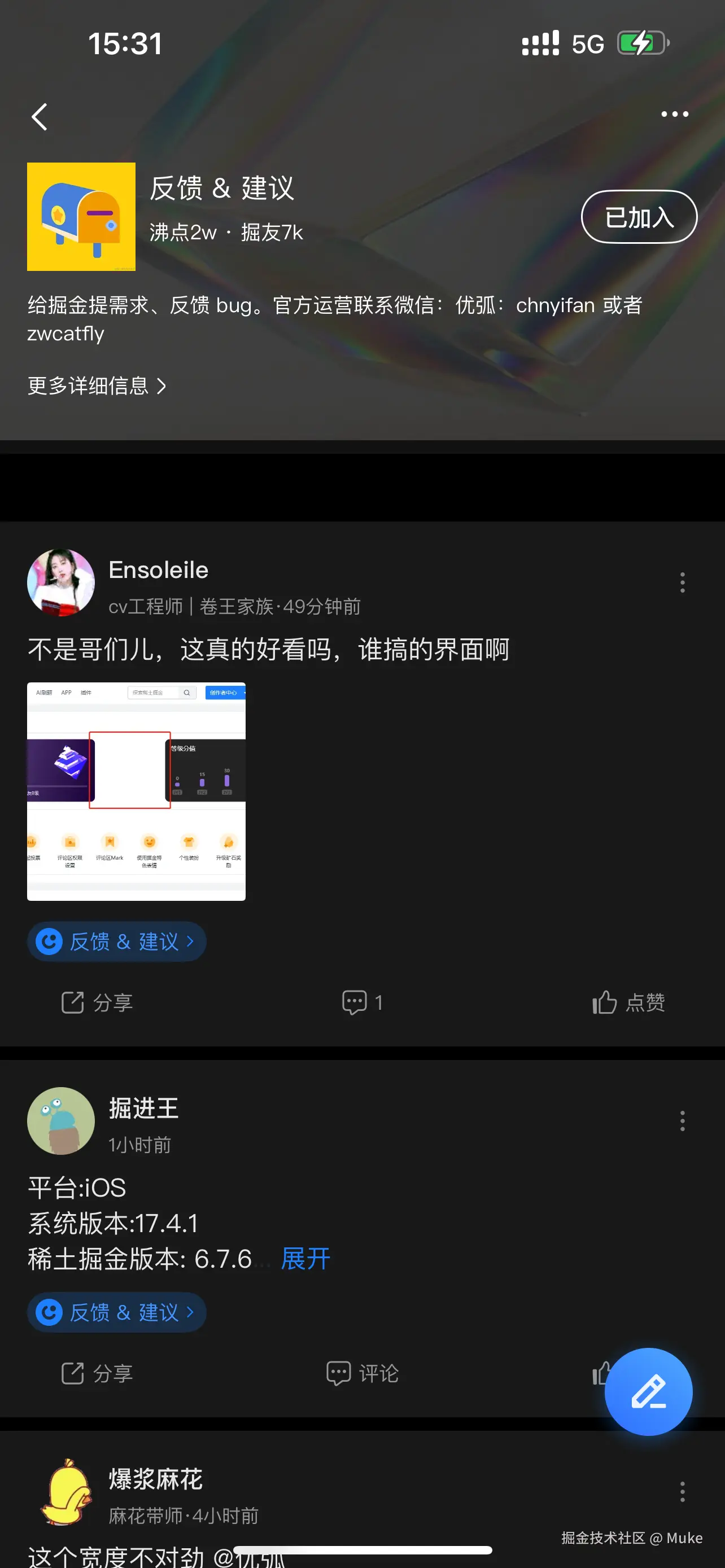Open the comment icon on 掘进王's post
The image size is (725, 1568).
(361, 1373)
